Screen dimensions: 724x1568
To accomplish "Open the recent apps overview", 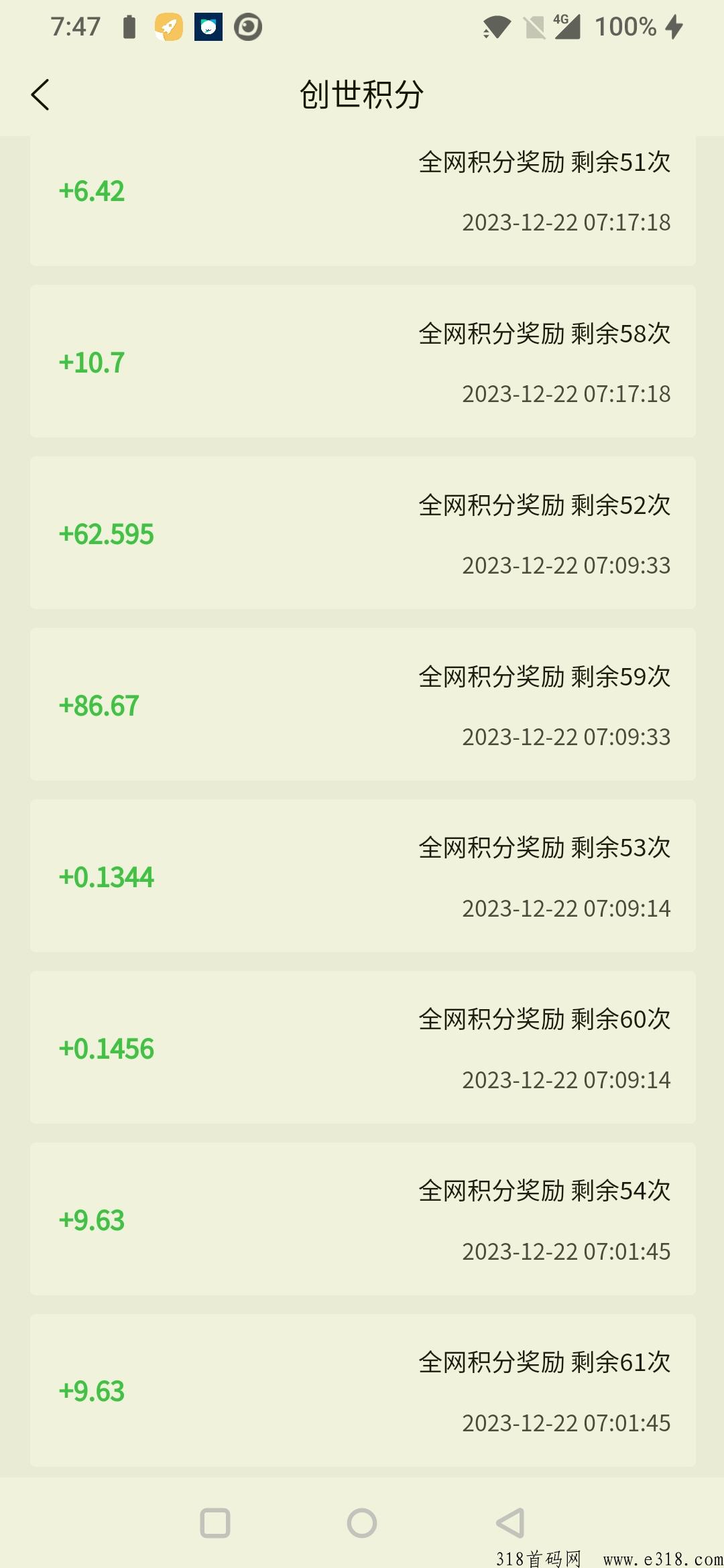I will coord(215,1522).
